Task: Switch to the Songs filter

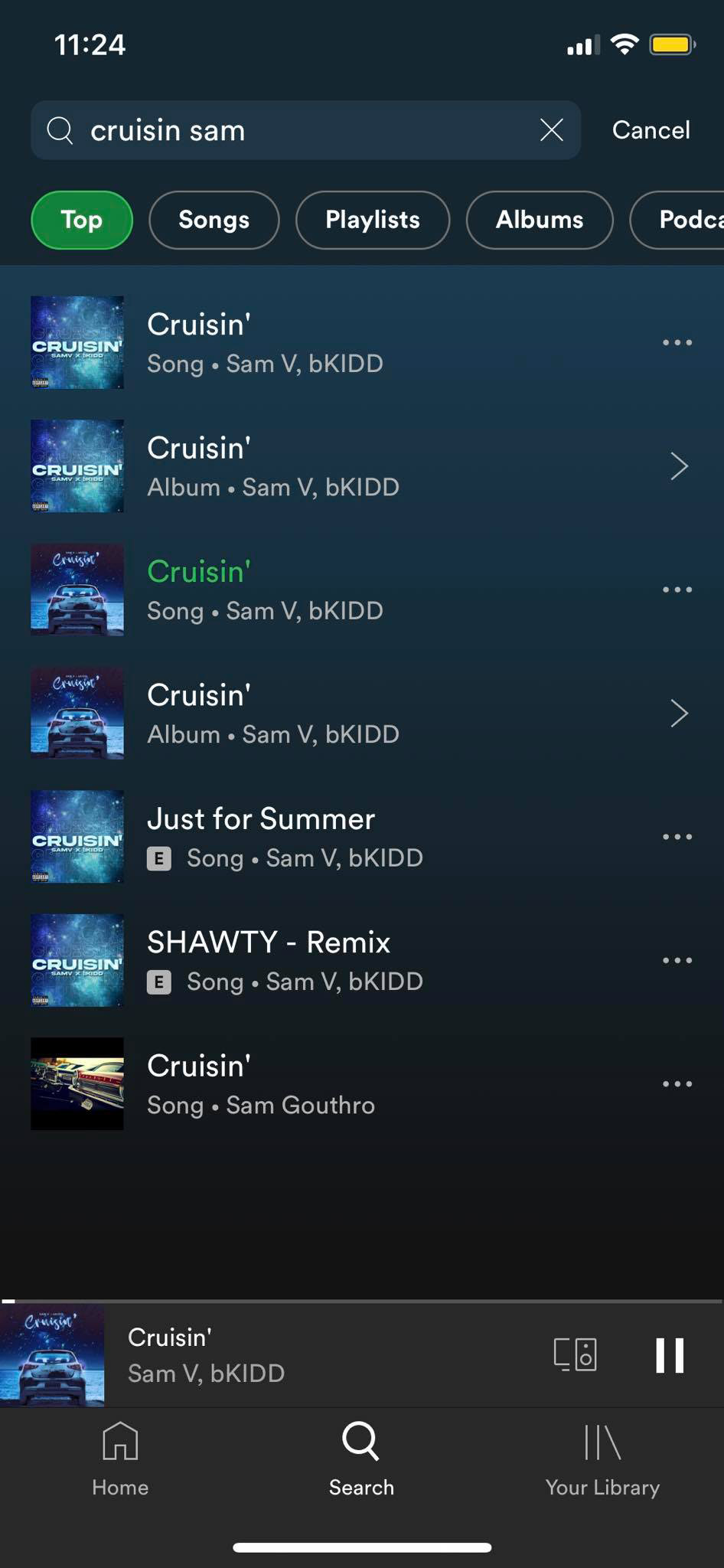Action: tap(214, 220)
